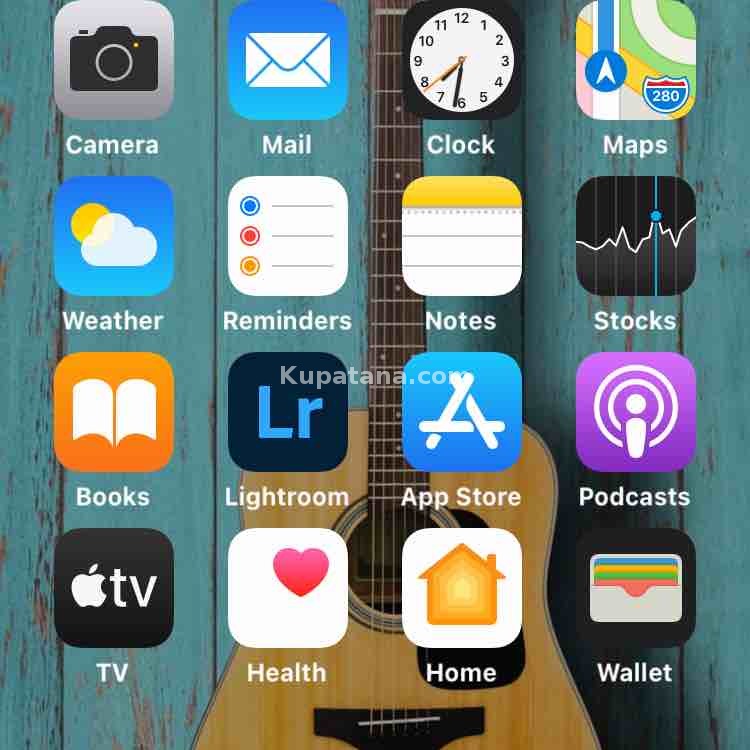Image resolution: width=750 pixels, height=750 pixels.
Task: Open the Health app
Action: [x=287, y=588]
